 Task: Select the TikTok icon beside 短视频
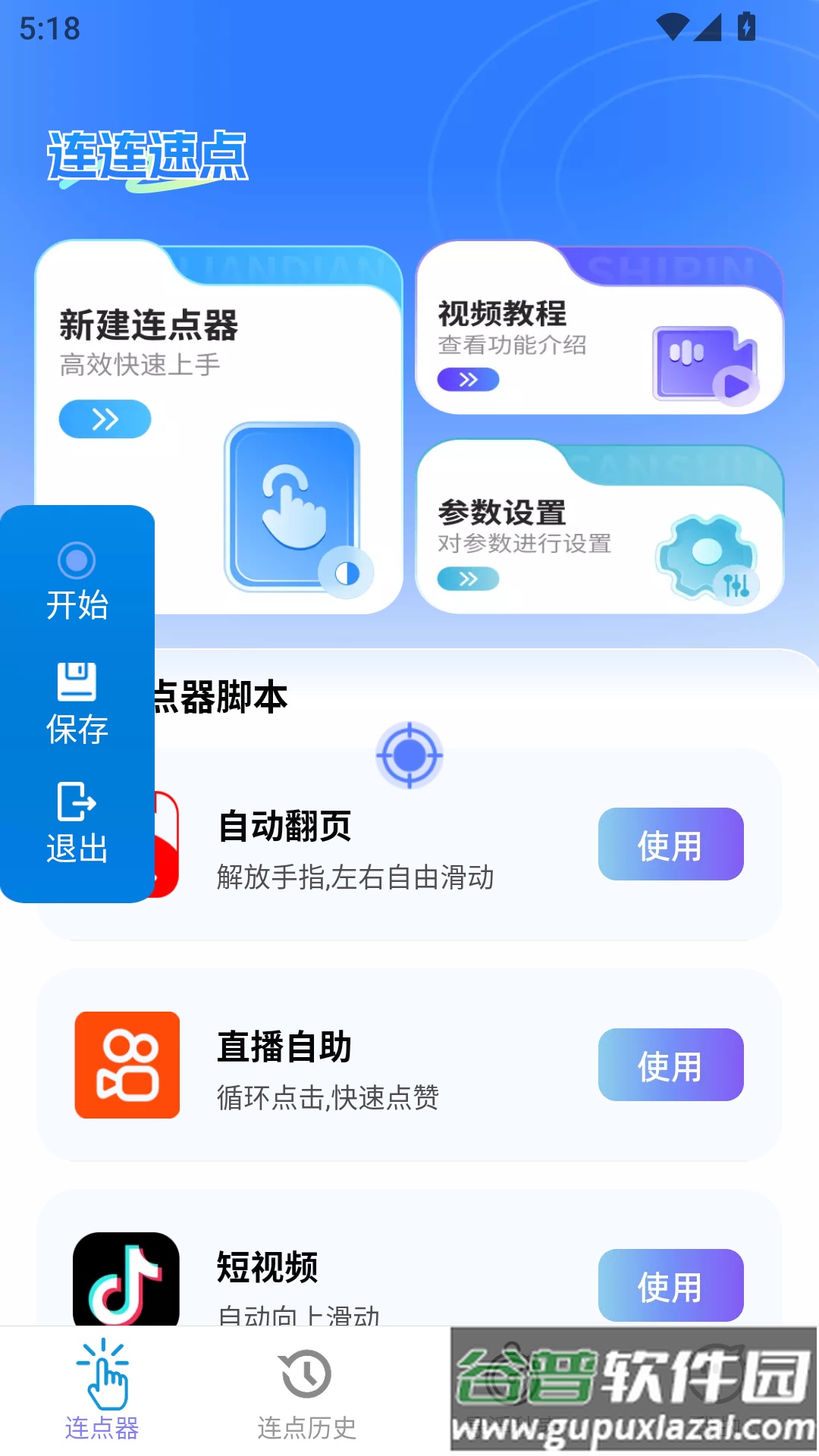[x=126, y=1282]
